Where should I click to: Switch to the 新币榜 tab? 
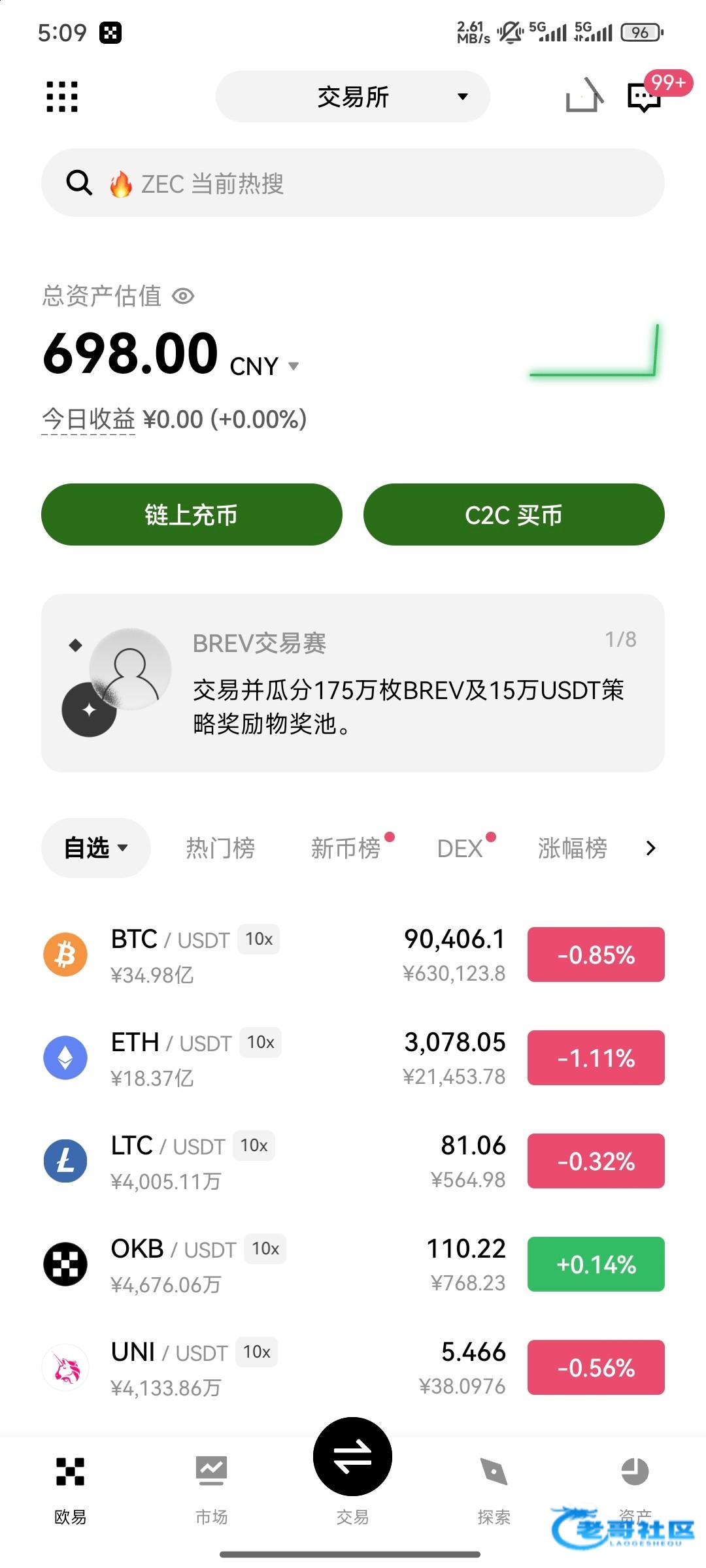click(346, 848)
